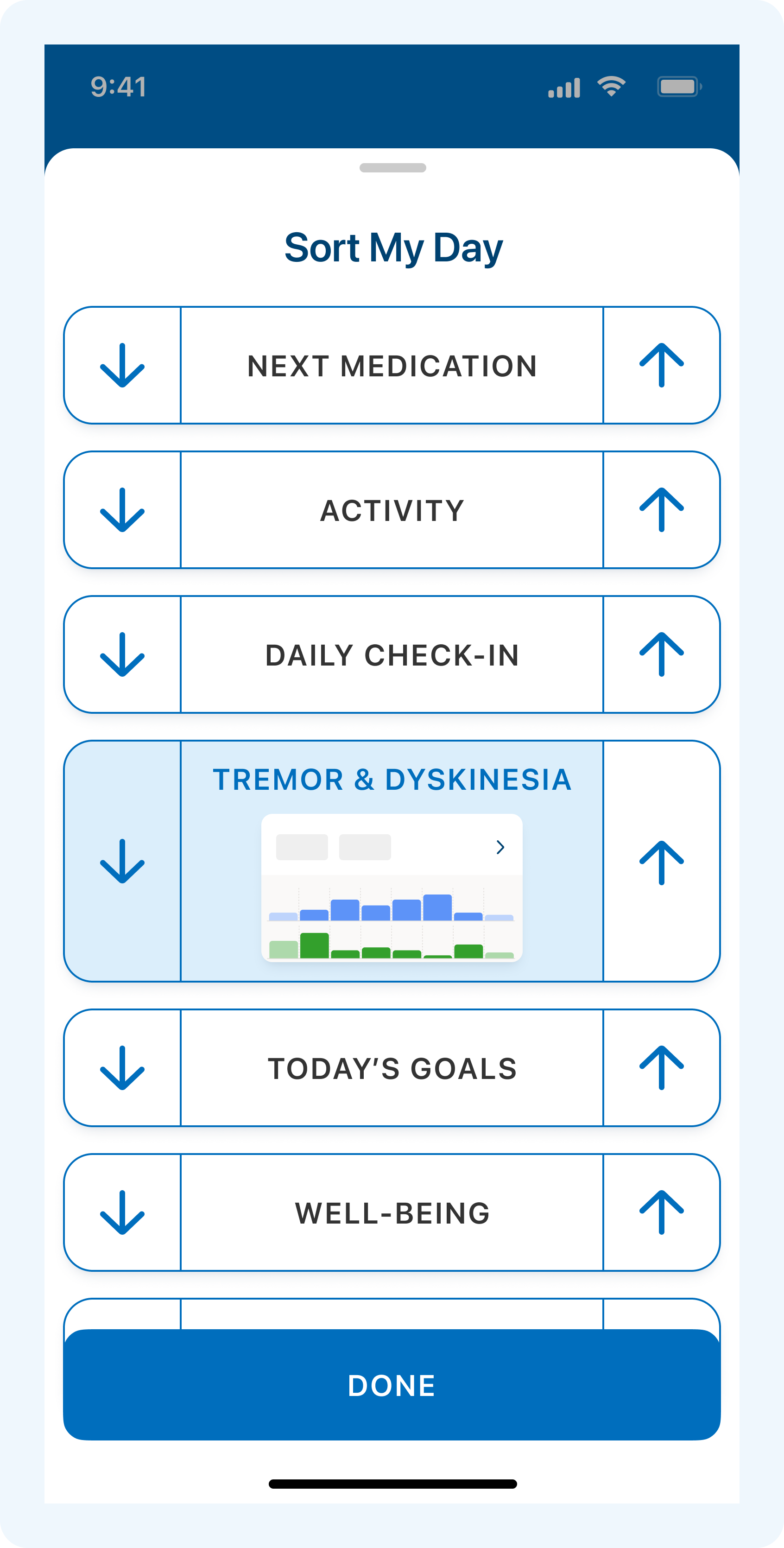Screen dimensions: 784x1548
Task: Confirm sorting with the Done button
Action: point(392,1384)
